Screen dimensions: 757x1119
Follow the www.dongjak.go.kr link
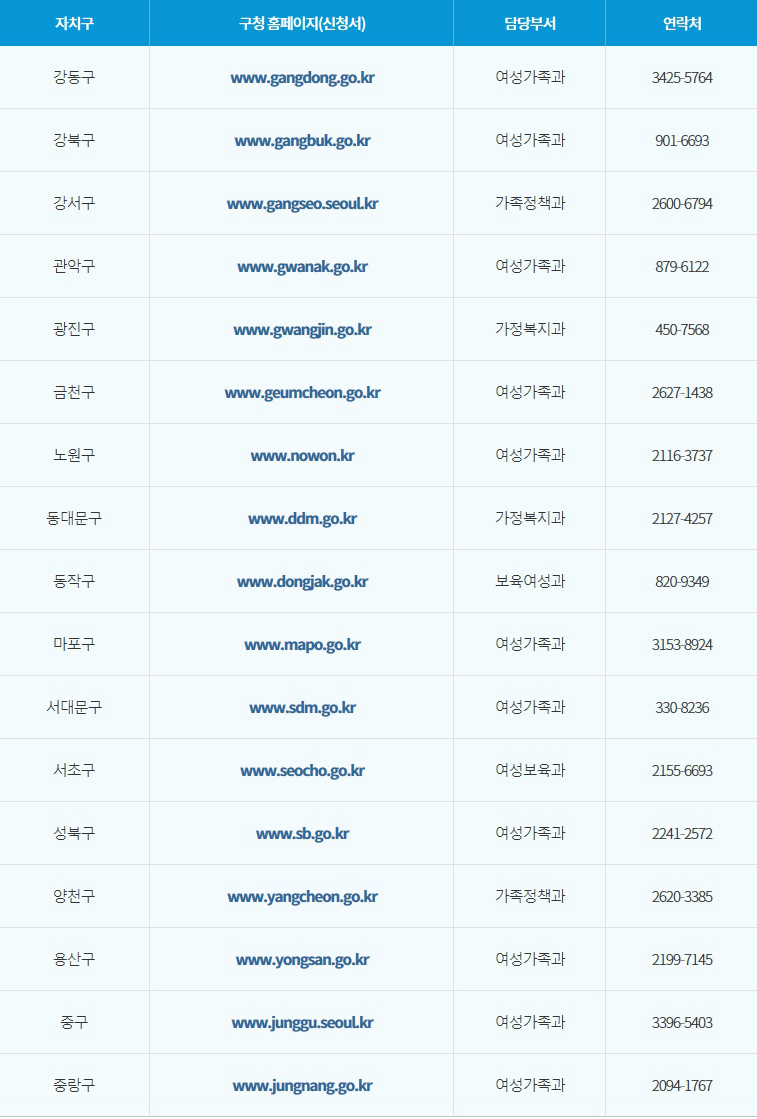[x=302, y=582]
